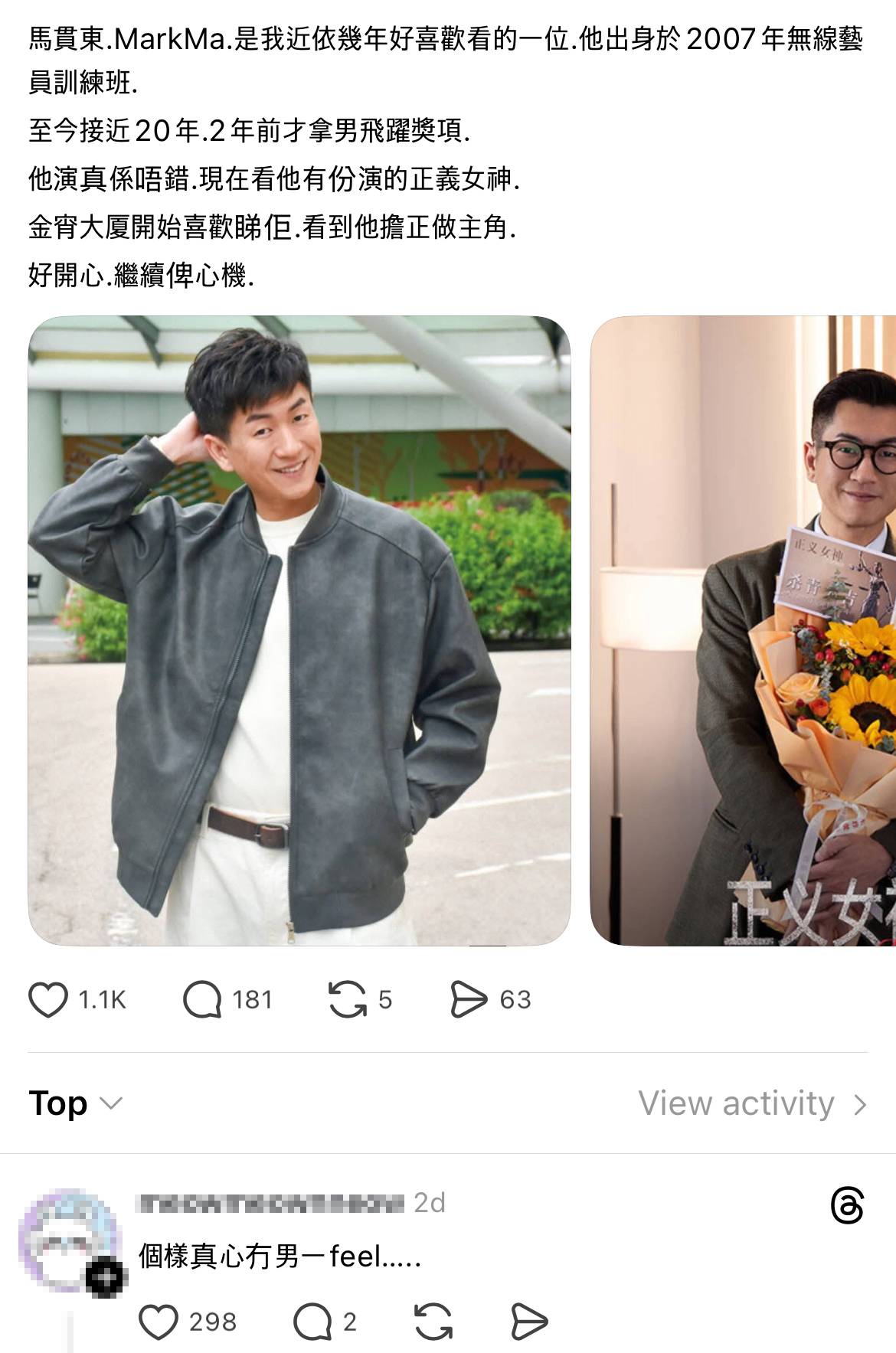Open View activity
Viewport: 896px width, 1353px height.
(x=752, y=1103)
